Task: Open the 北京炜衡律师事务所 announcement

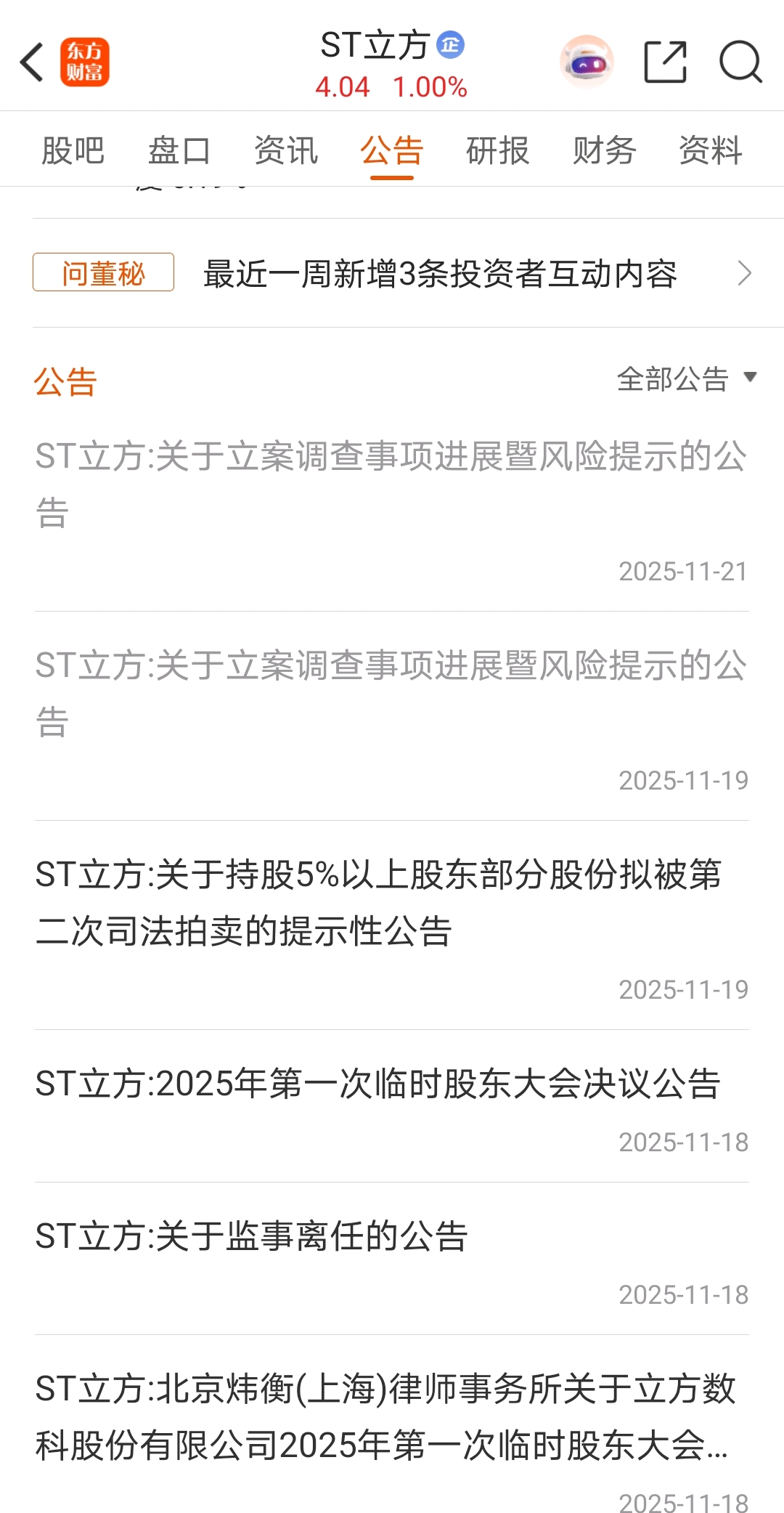Action: click(392, 1425)
